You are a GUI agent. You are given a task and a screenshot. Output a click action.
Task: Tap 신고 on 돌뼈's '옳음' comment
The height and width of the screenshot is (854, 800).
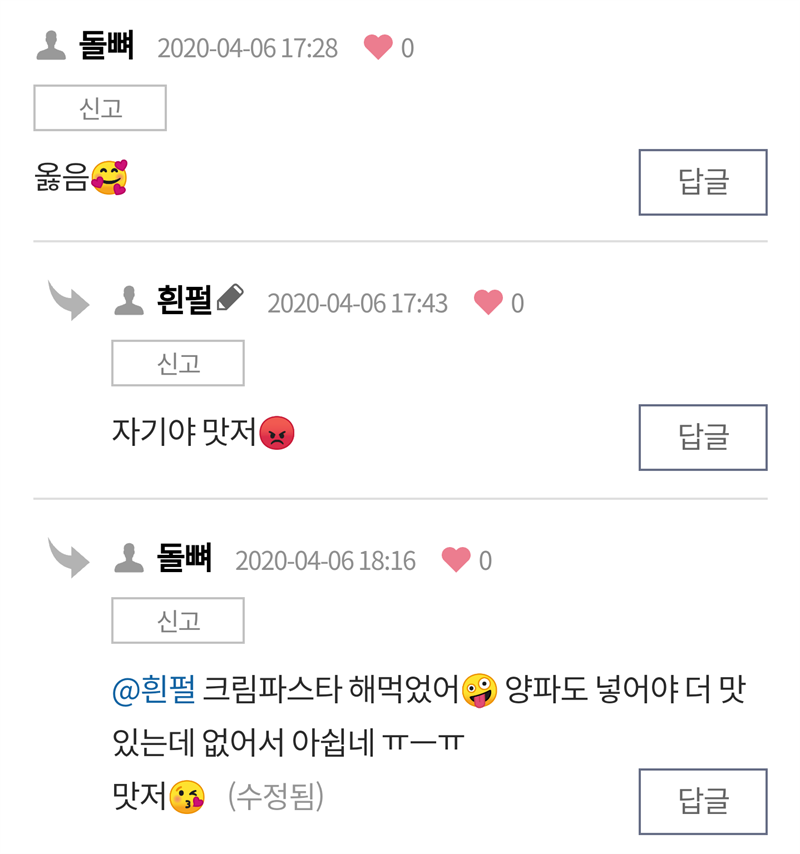[x=100, y=108]
